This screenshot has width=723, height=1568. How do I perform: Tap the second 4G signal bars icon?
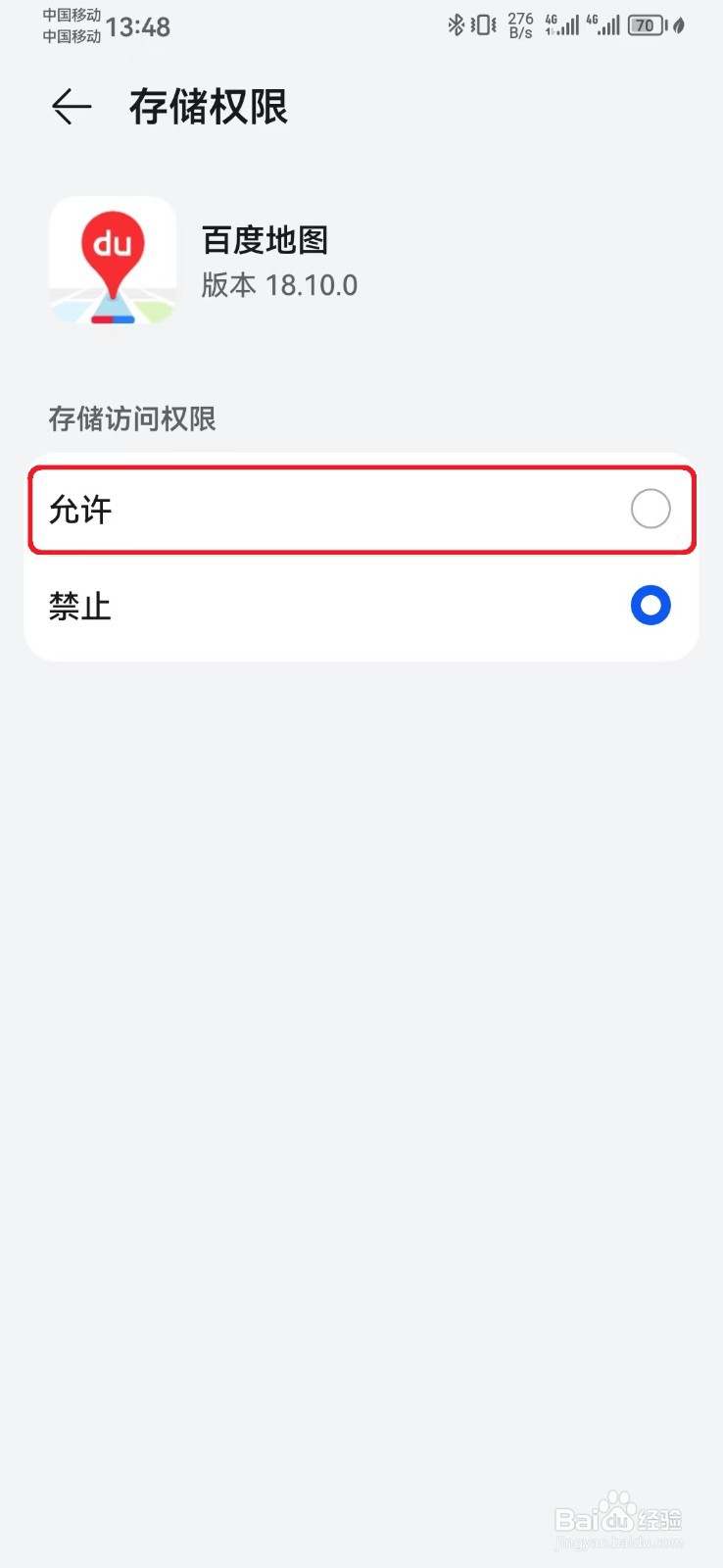click(604, 25)
